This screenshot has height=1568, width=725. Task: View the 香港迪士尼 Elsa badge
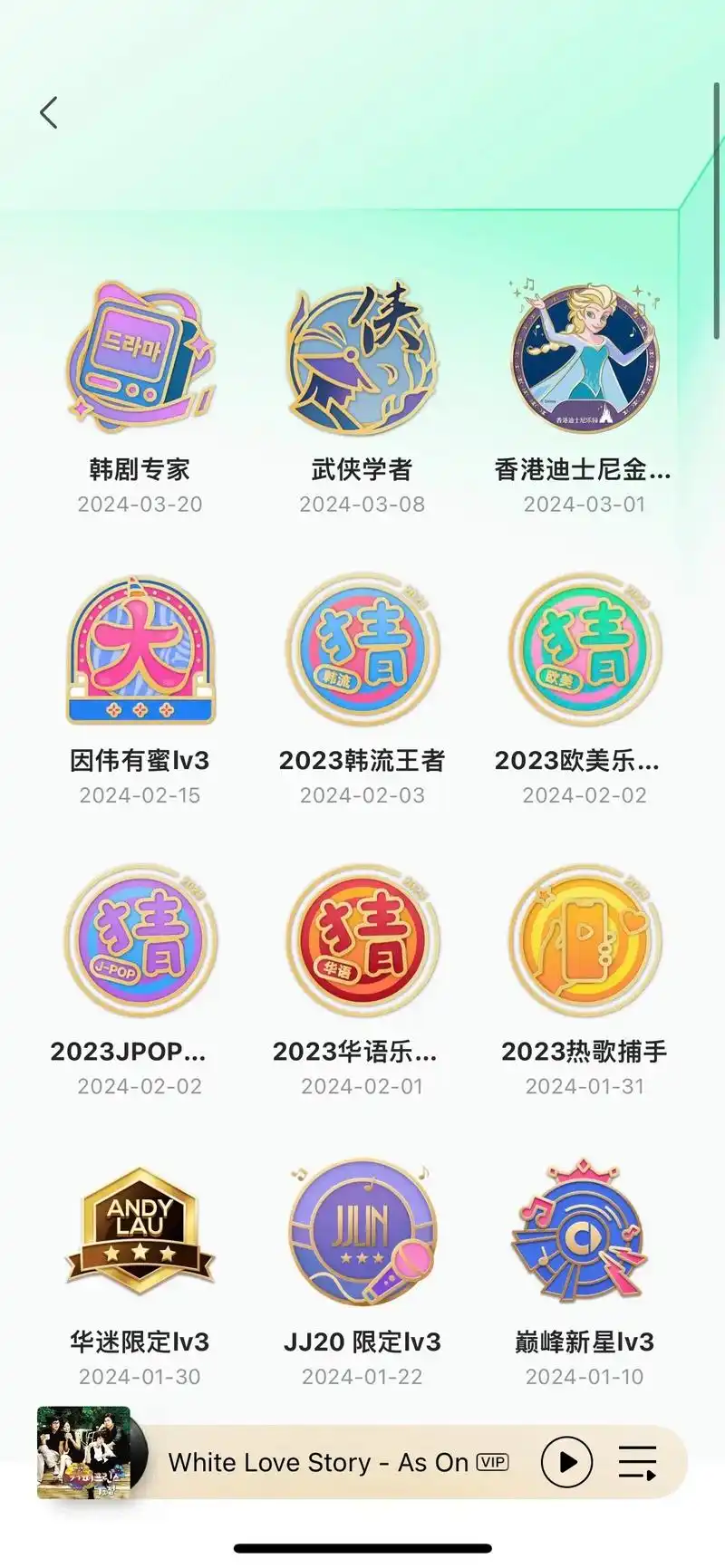pyautogui.click(x=585, y=356)
